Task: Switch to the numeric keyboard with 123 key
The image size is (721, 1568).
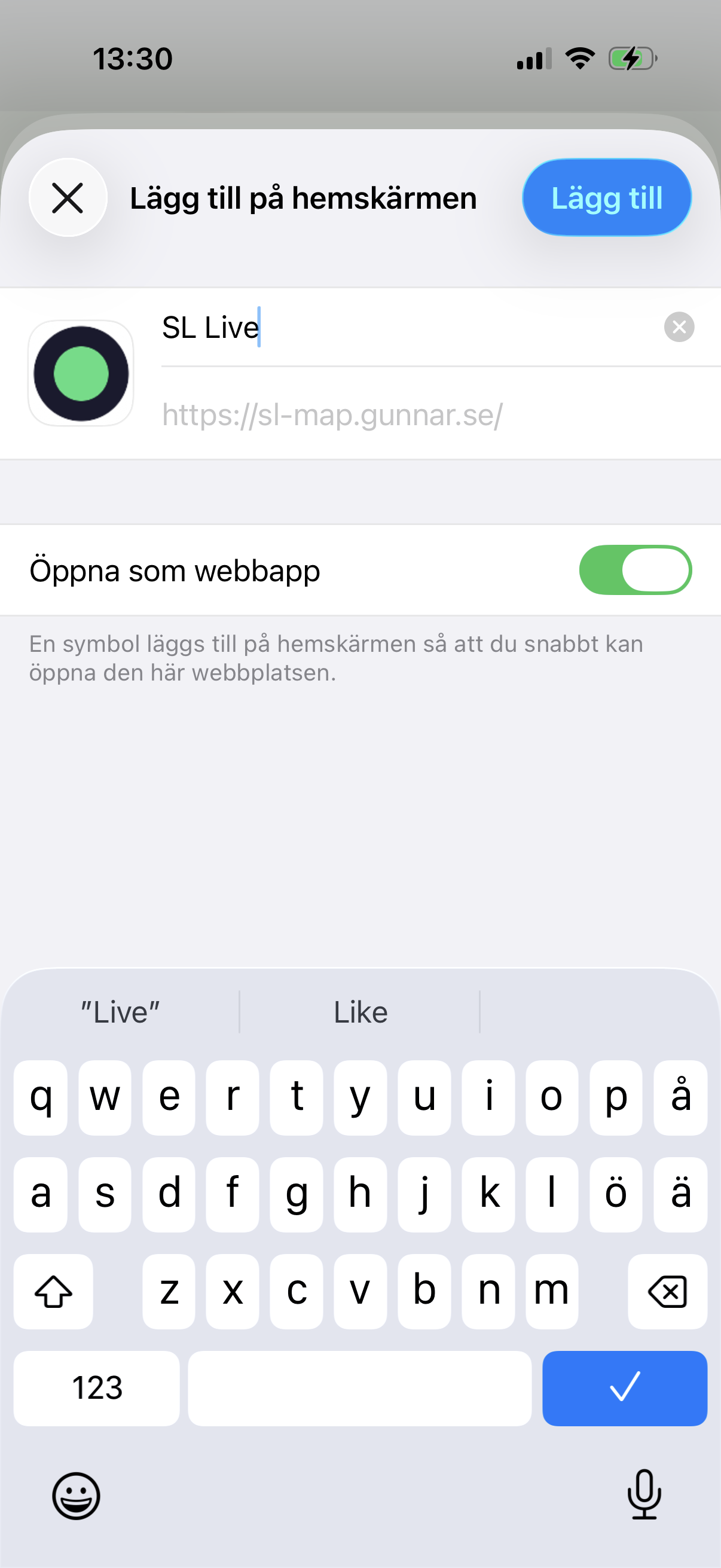Action: [x=96, y=1389]
